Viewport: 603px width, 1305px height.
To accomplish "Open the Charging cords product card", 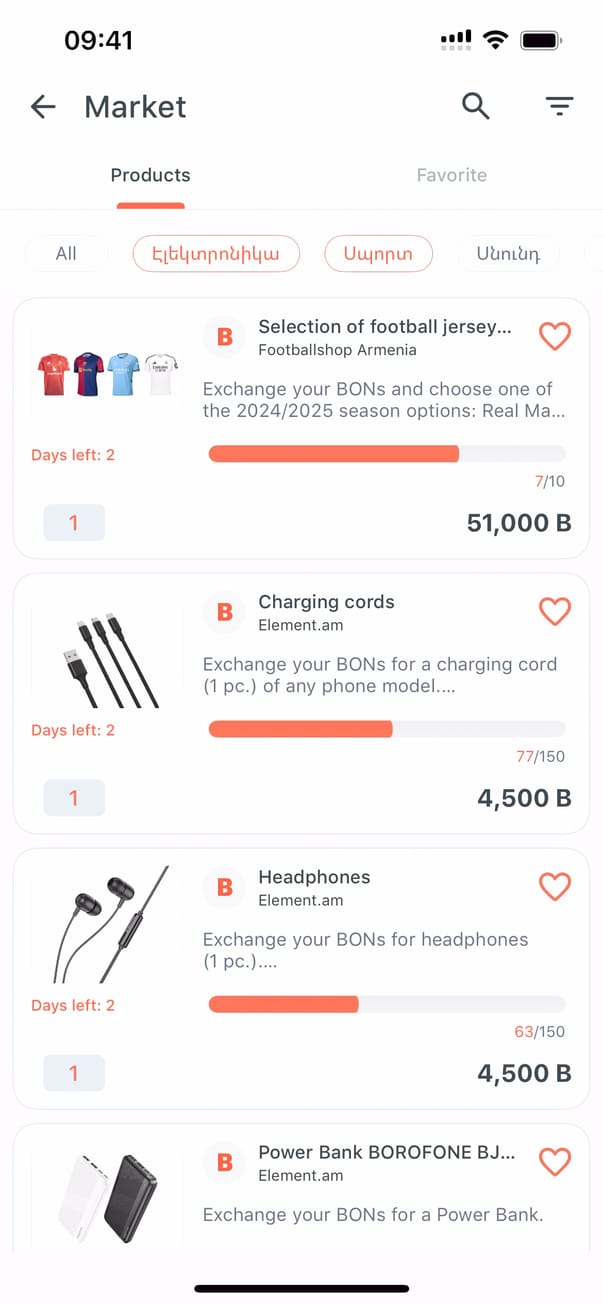I will [x=326, y=602].
